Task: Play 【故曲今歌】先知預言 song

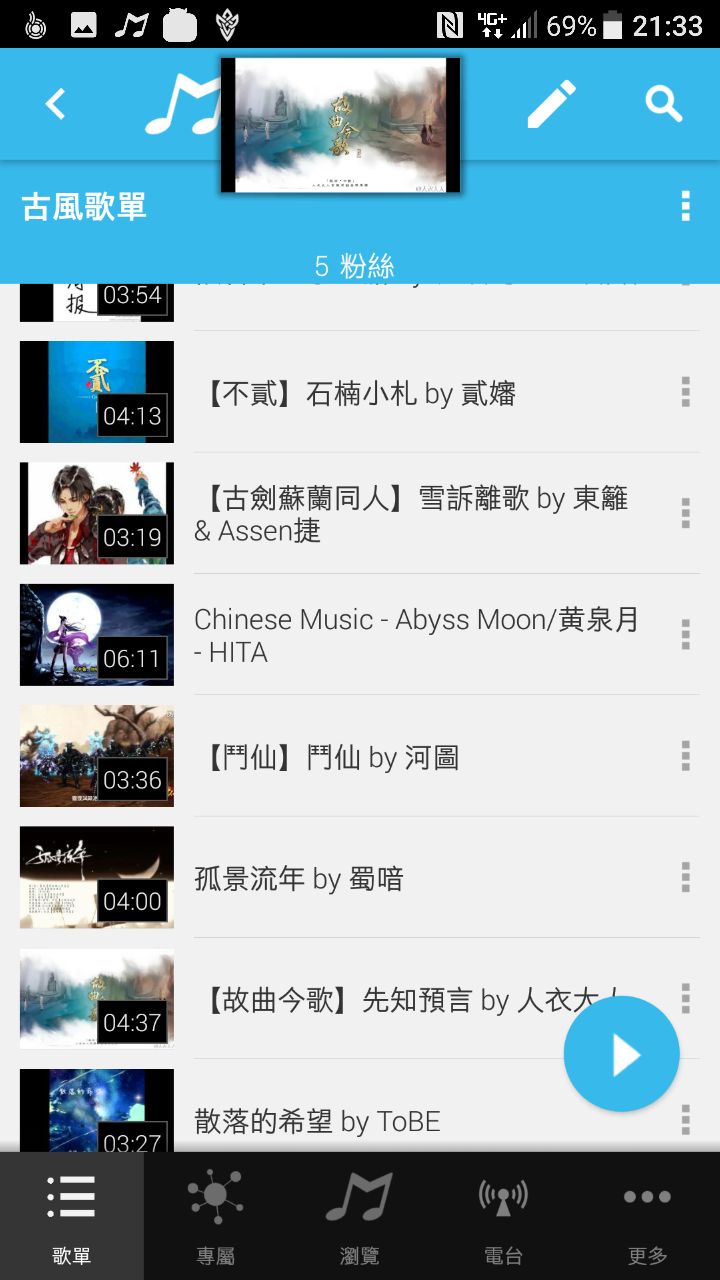Action: point(380,1000)
